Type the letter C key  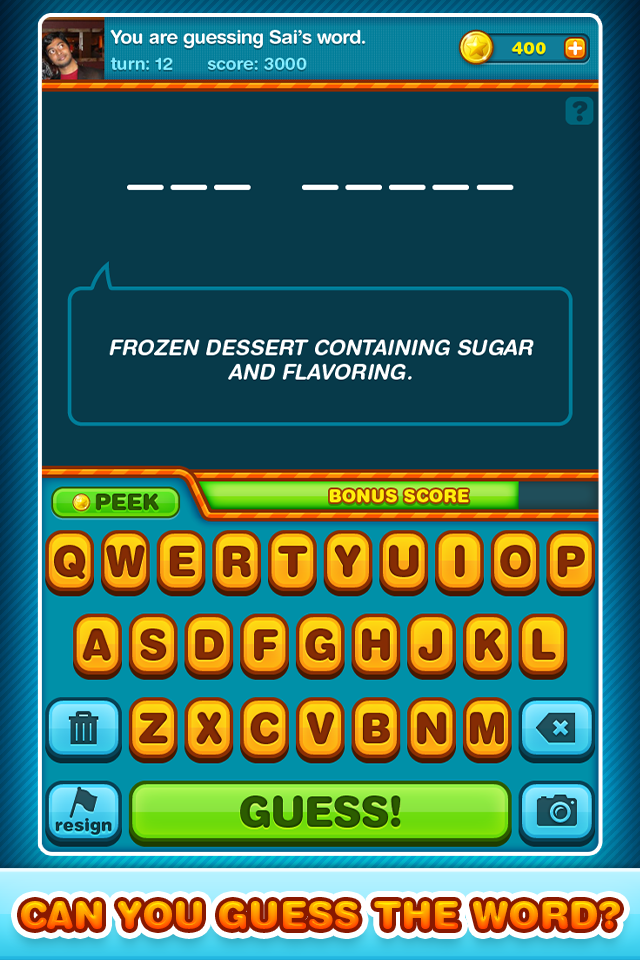264,728
